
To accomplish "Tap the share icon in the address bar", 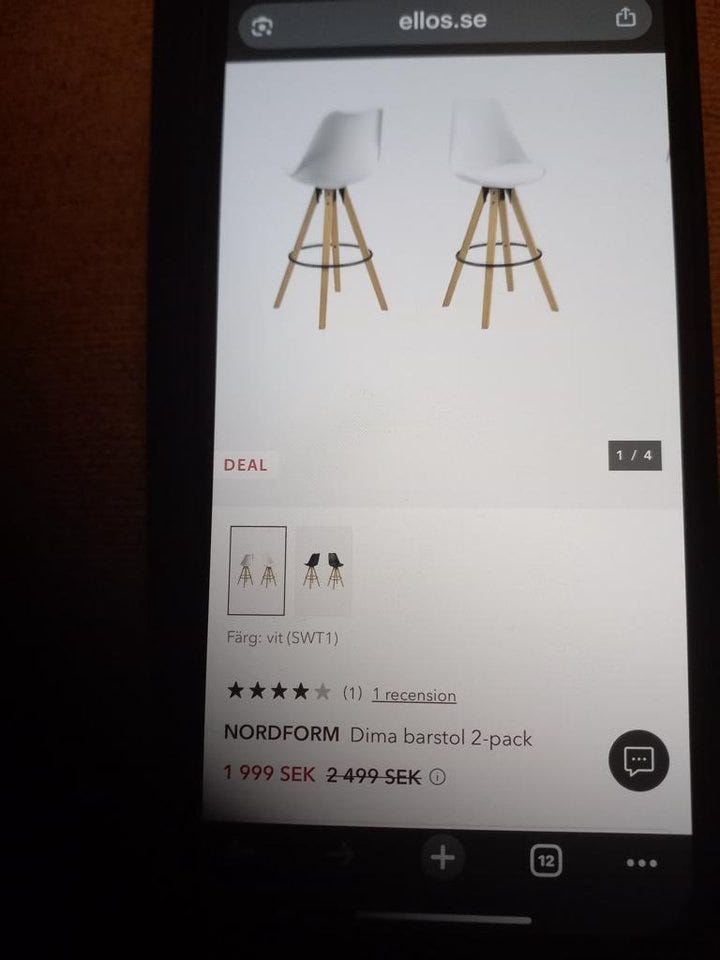I will tap(628, 20).
